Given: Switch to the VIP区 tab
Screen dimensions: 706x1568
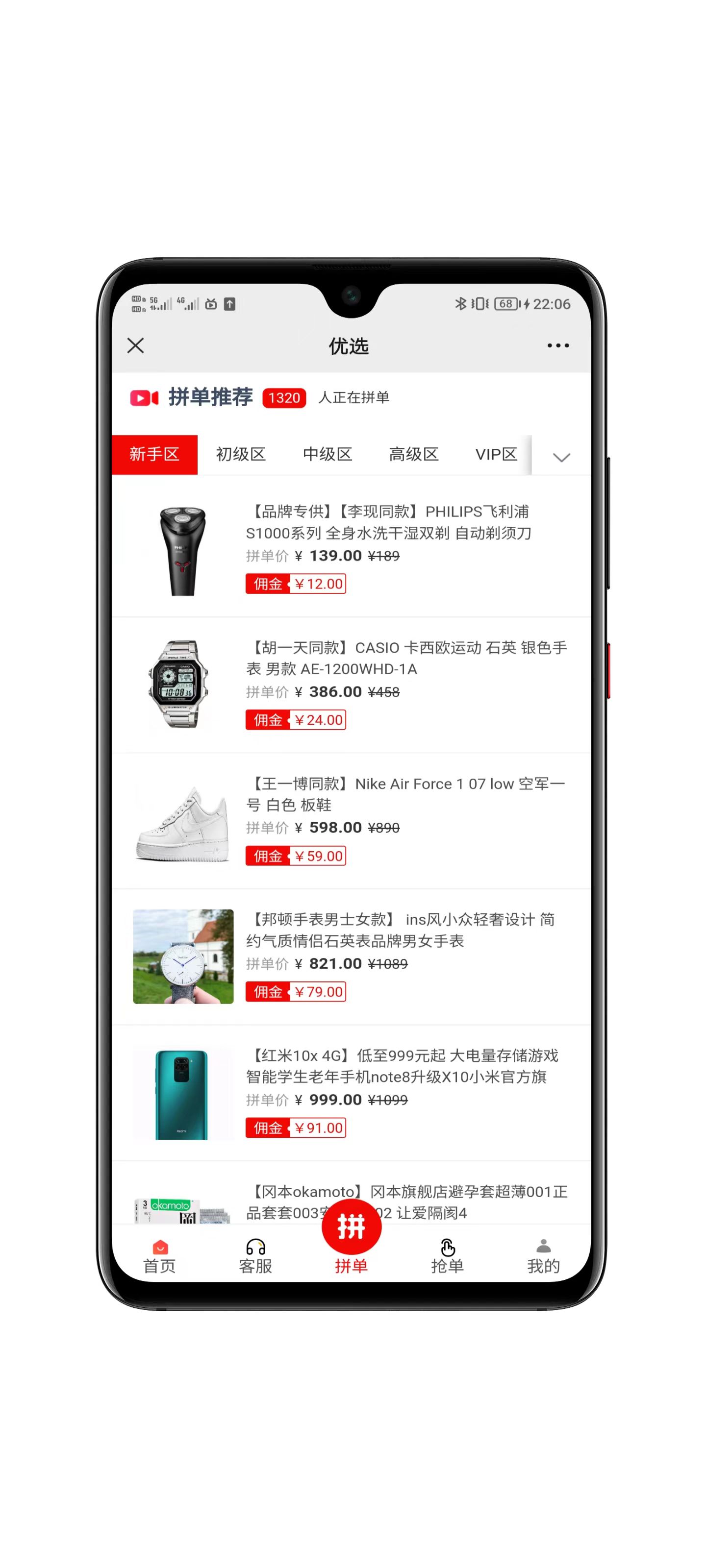Looking at the screenshot, I should point(496,454).
